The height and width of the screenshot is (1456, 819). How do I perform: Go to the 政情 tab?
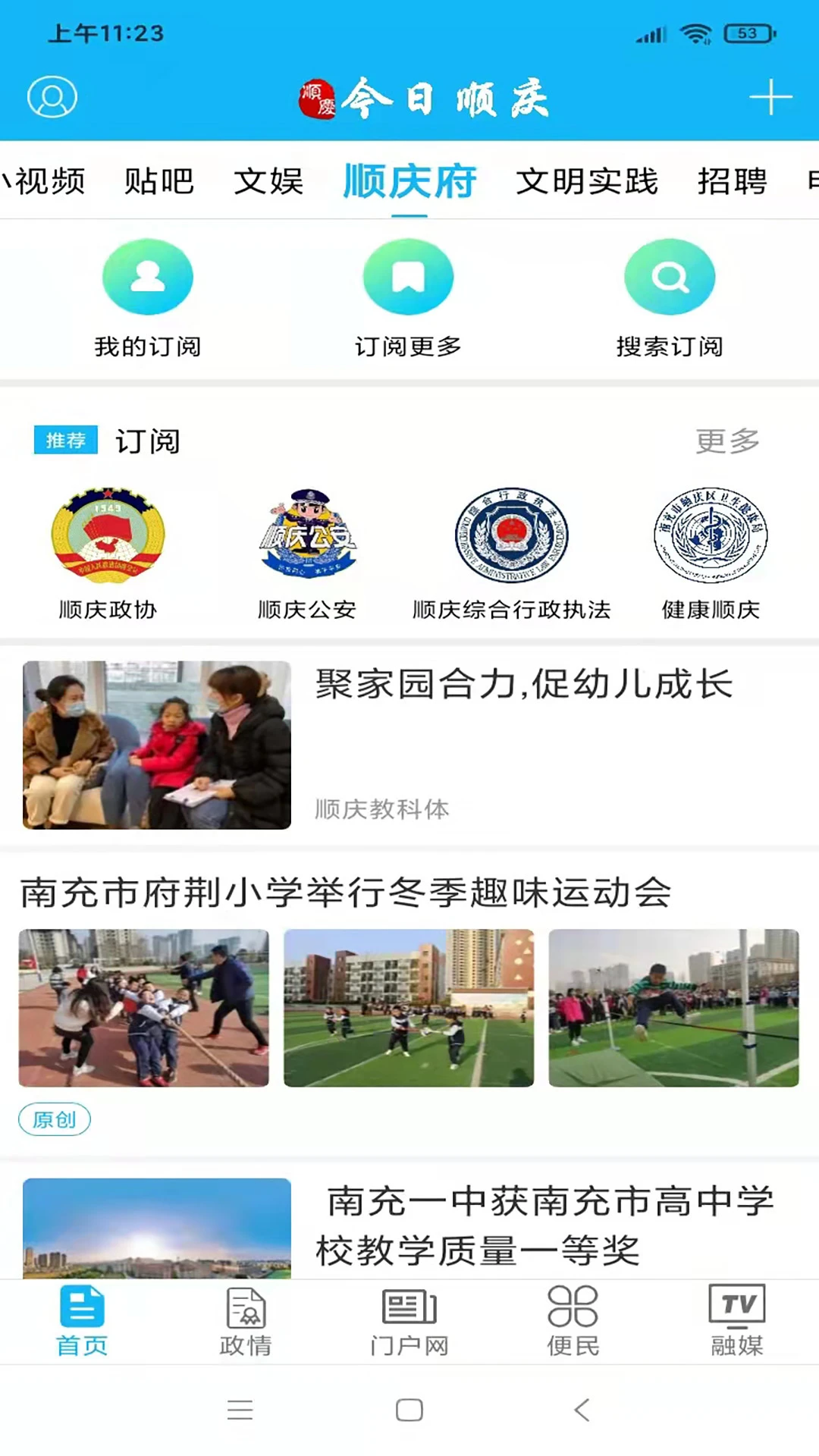coord(245,1321)
